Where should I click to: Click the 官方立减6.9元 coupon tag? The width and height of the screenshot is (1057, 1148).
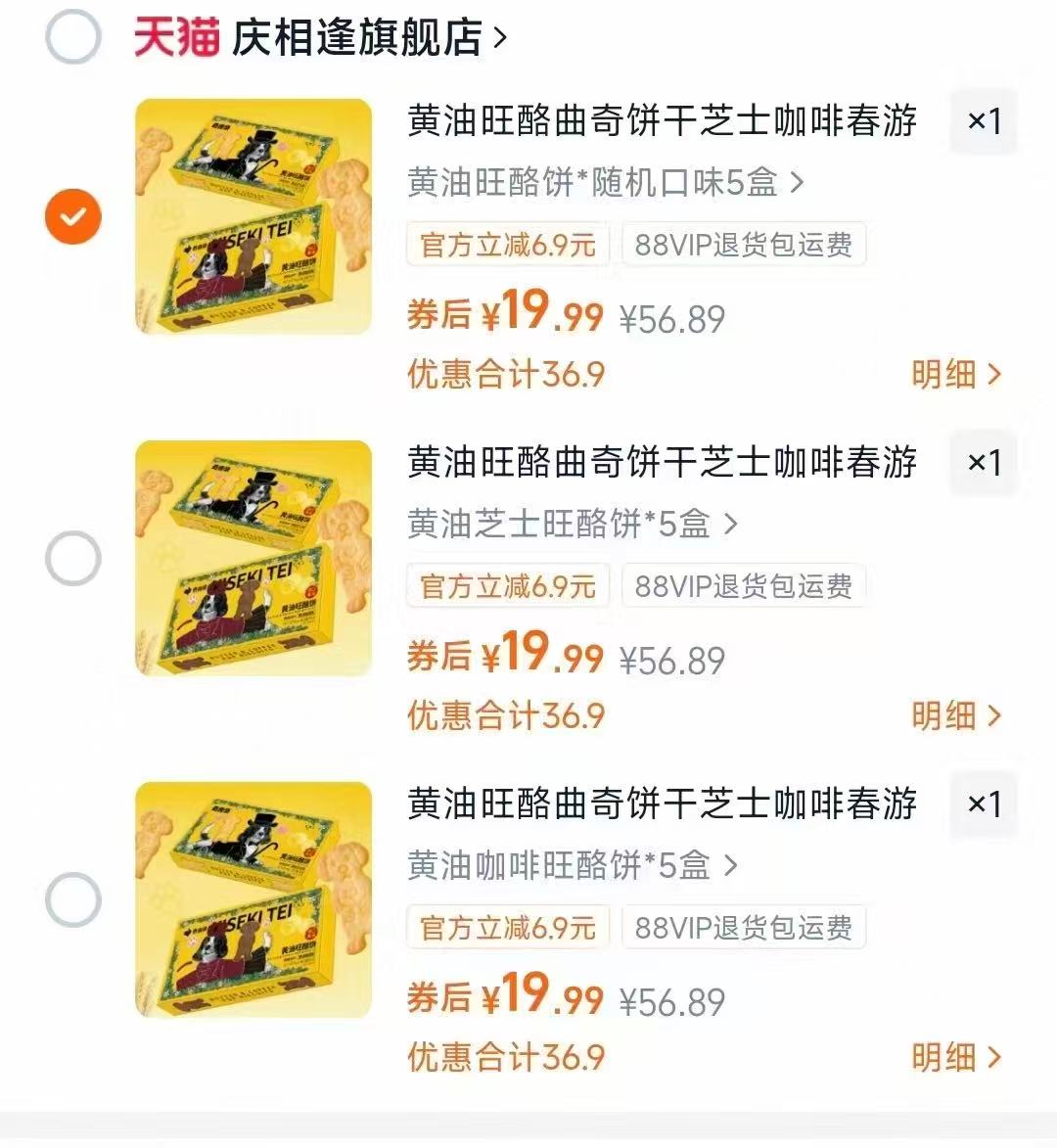click(x=508, y=245)
